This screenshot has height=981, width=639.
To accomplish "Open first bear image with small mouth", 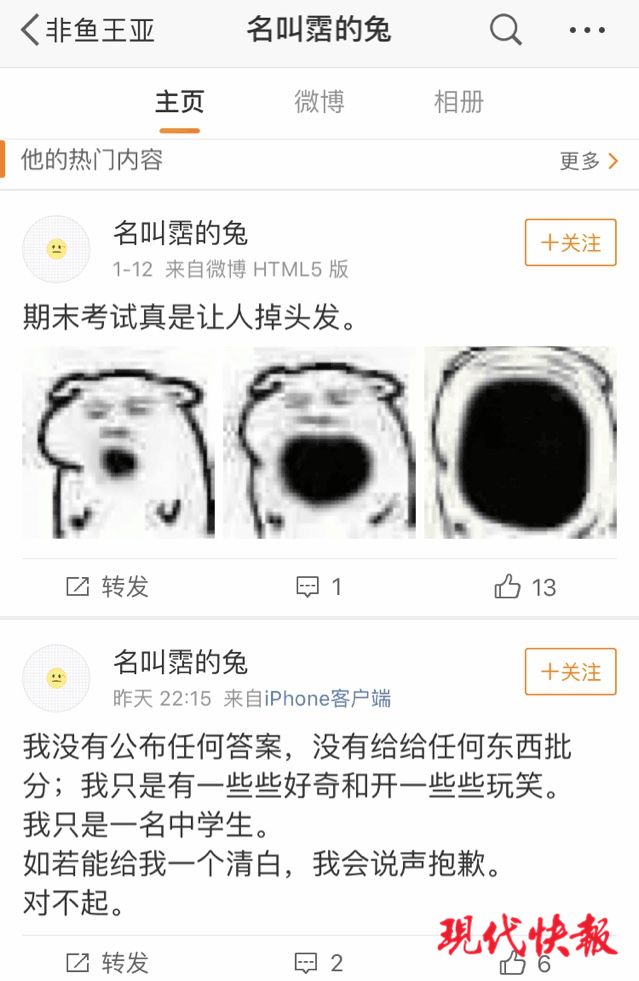I will pyautogui.click(x=118, y=442).
